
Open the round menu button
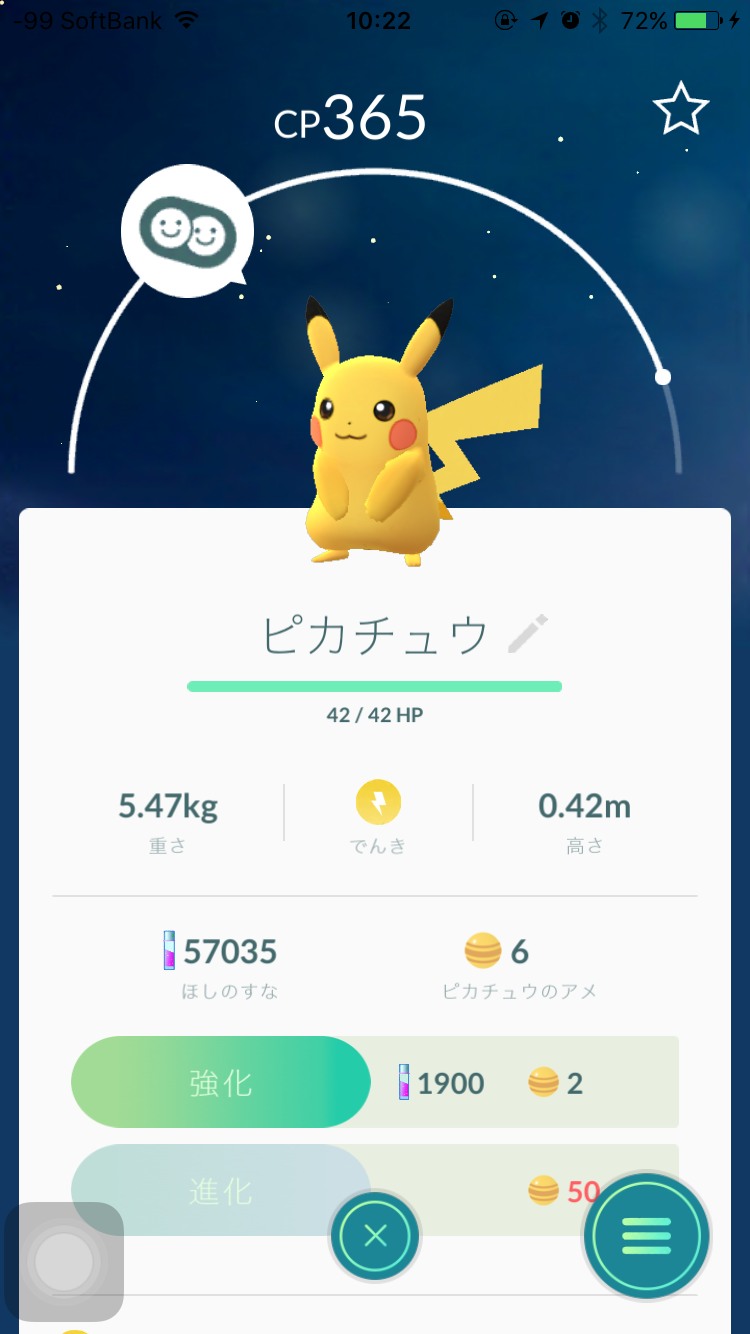click(647, 1236)
